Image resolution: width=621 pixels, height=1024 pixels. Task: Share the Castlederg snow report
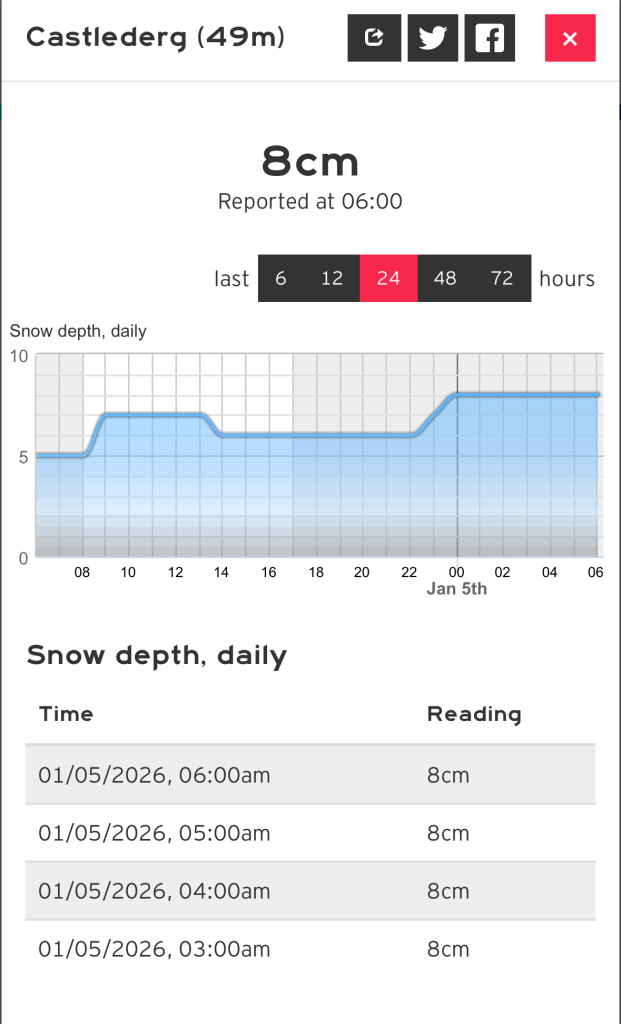click(374, 38)
